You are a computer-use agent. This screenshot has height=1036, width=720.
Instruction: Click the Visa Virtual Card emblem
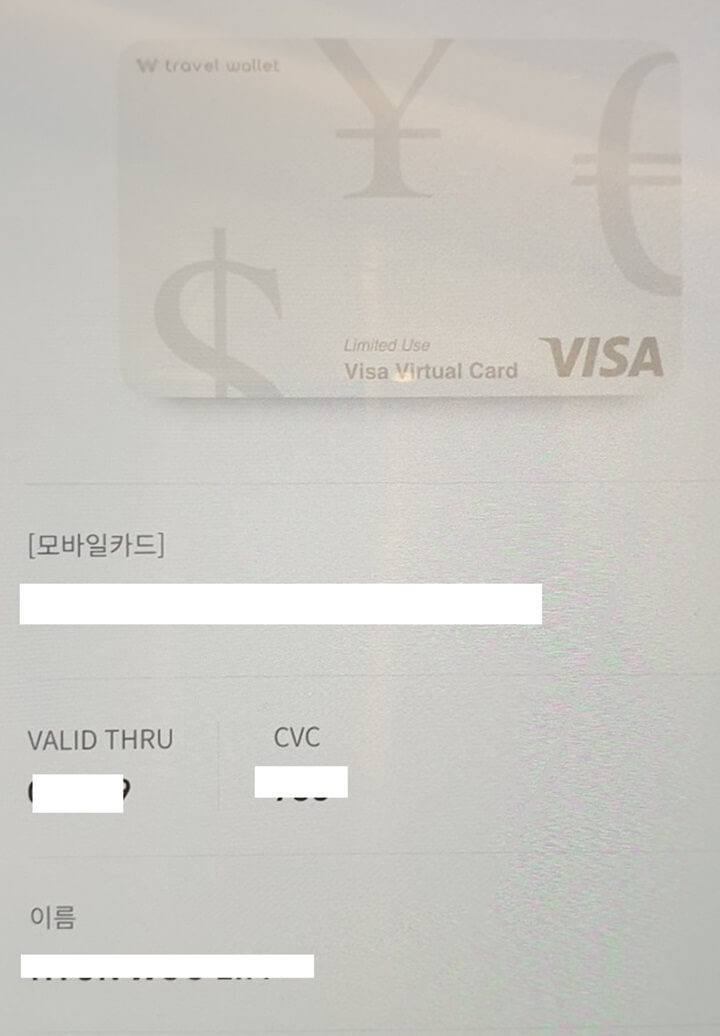pyautogui.click(x=430, y=371)
